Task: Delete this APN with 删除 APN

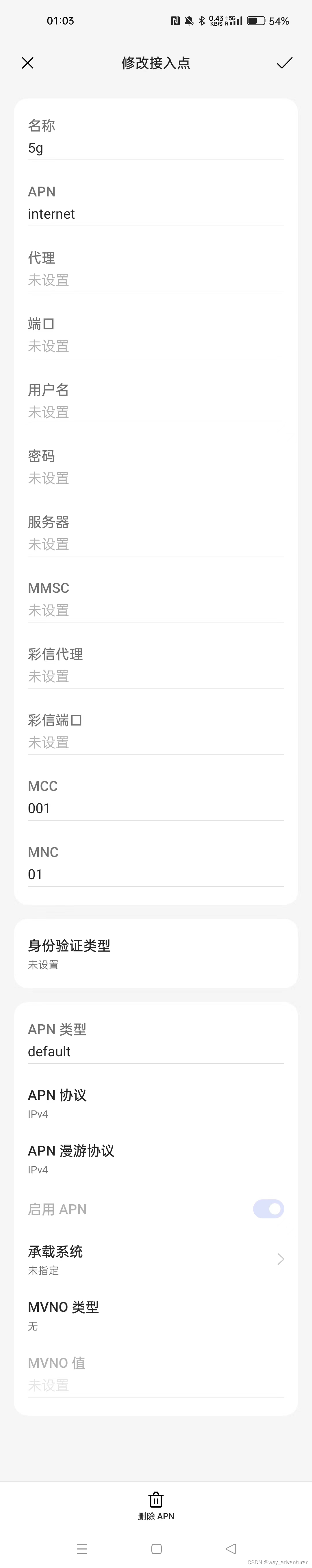Action: pyautogui.click(x=156, y=1505)
